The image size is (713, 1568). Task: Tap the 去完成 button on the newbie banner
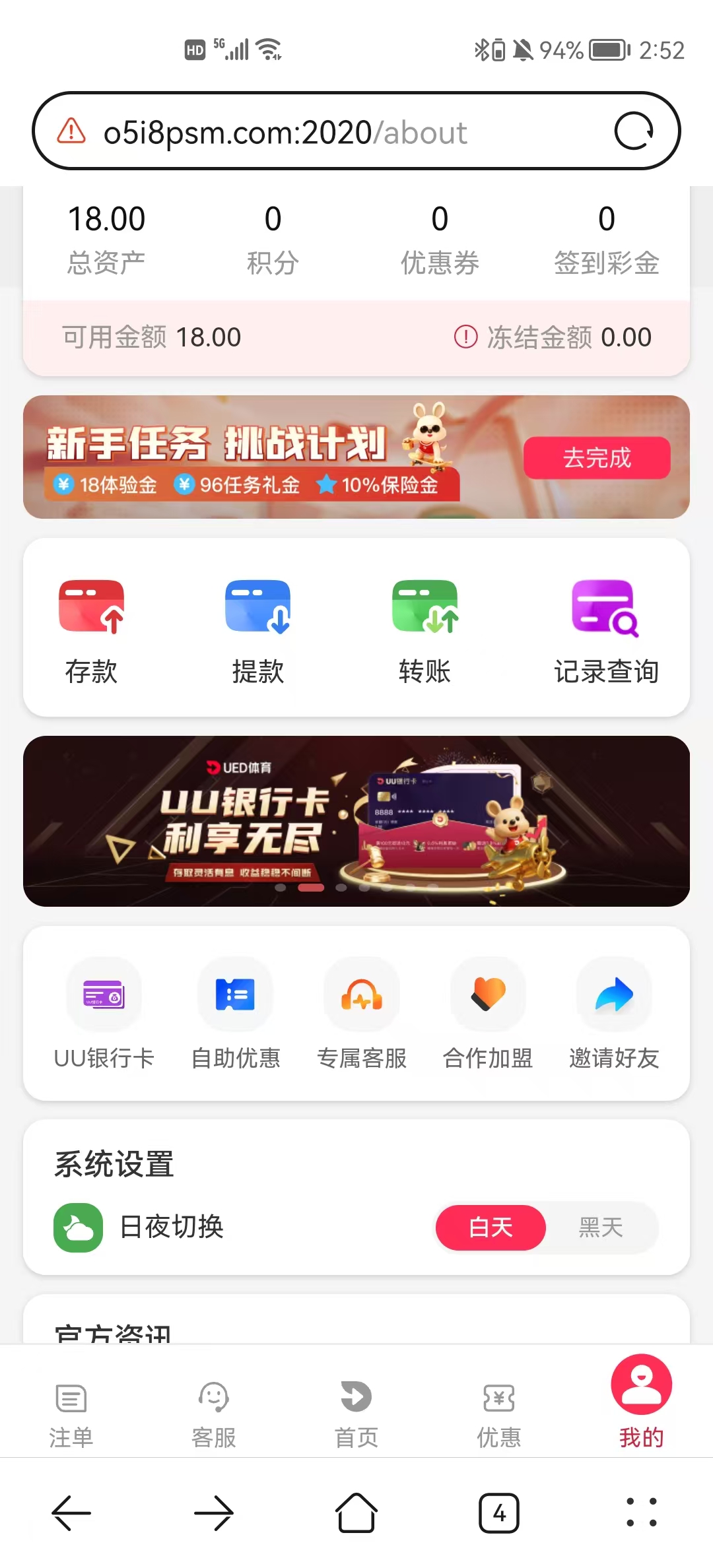coord(597,457)
